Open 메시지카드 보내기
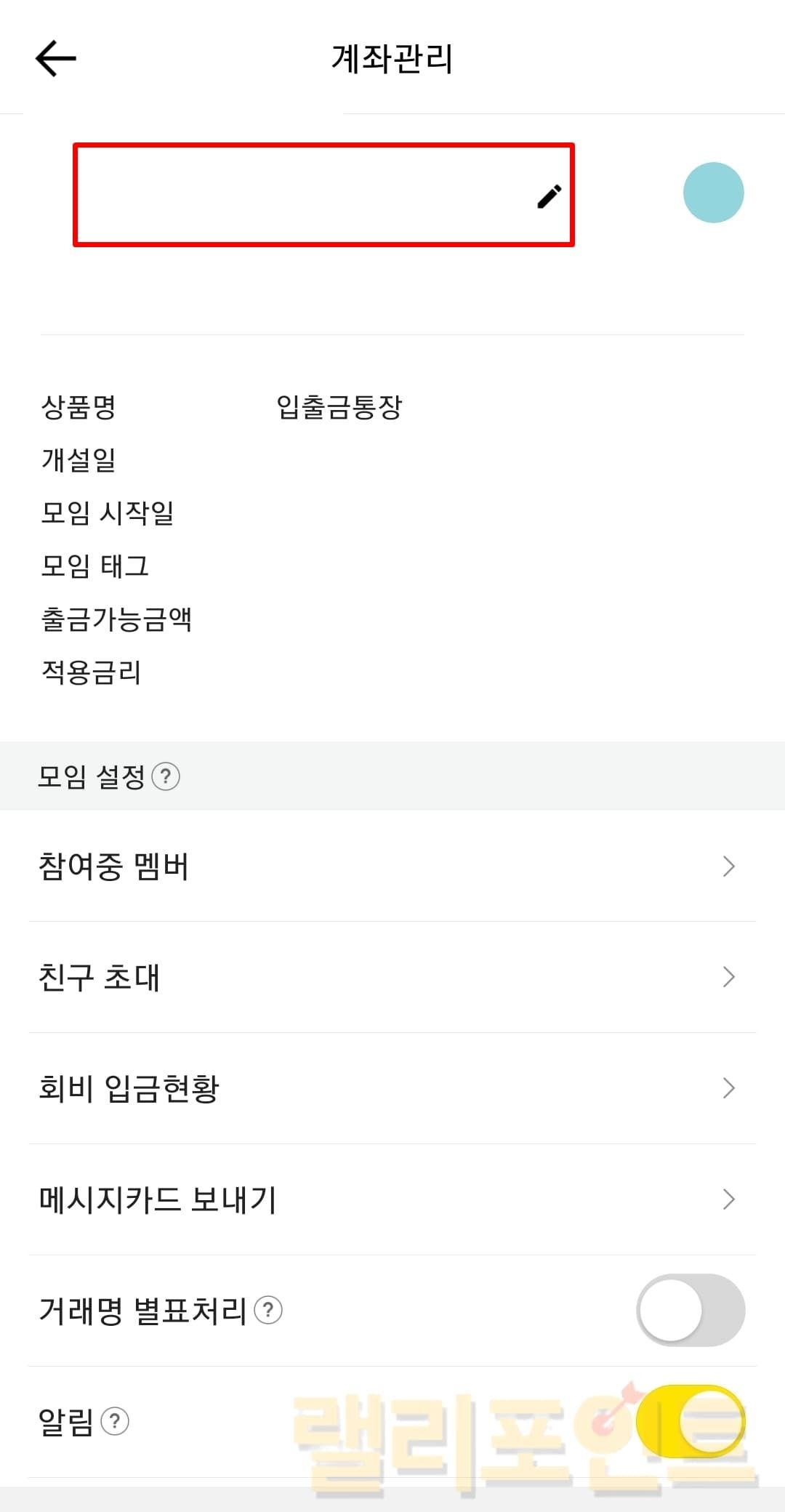 [392, 1199]
